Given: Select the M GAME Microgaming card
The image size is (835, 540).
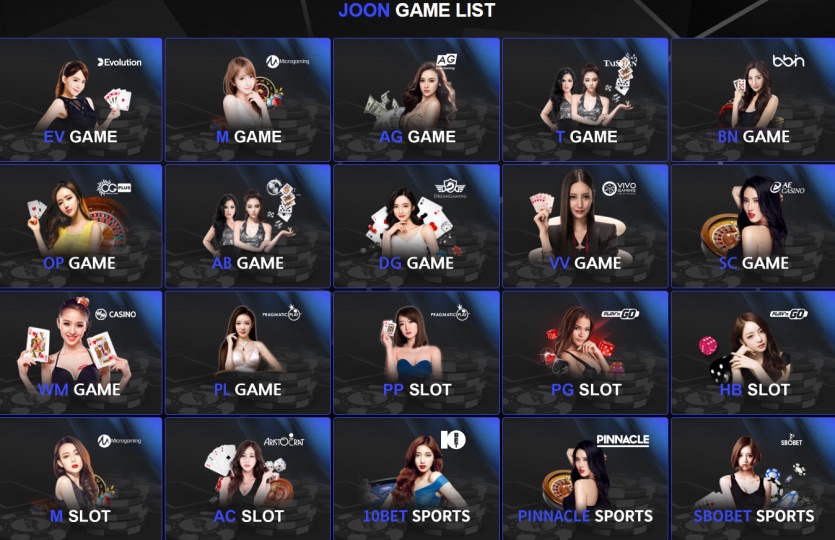Looking at the screenshot, I should (248, 100).
